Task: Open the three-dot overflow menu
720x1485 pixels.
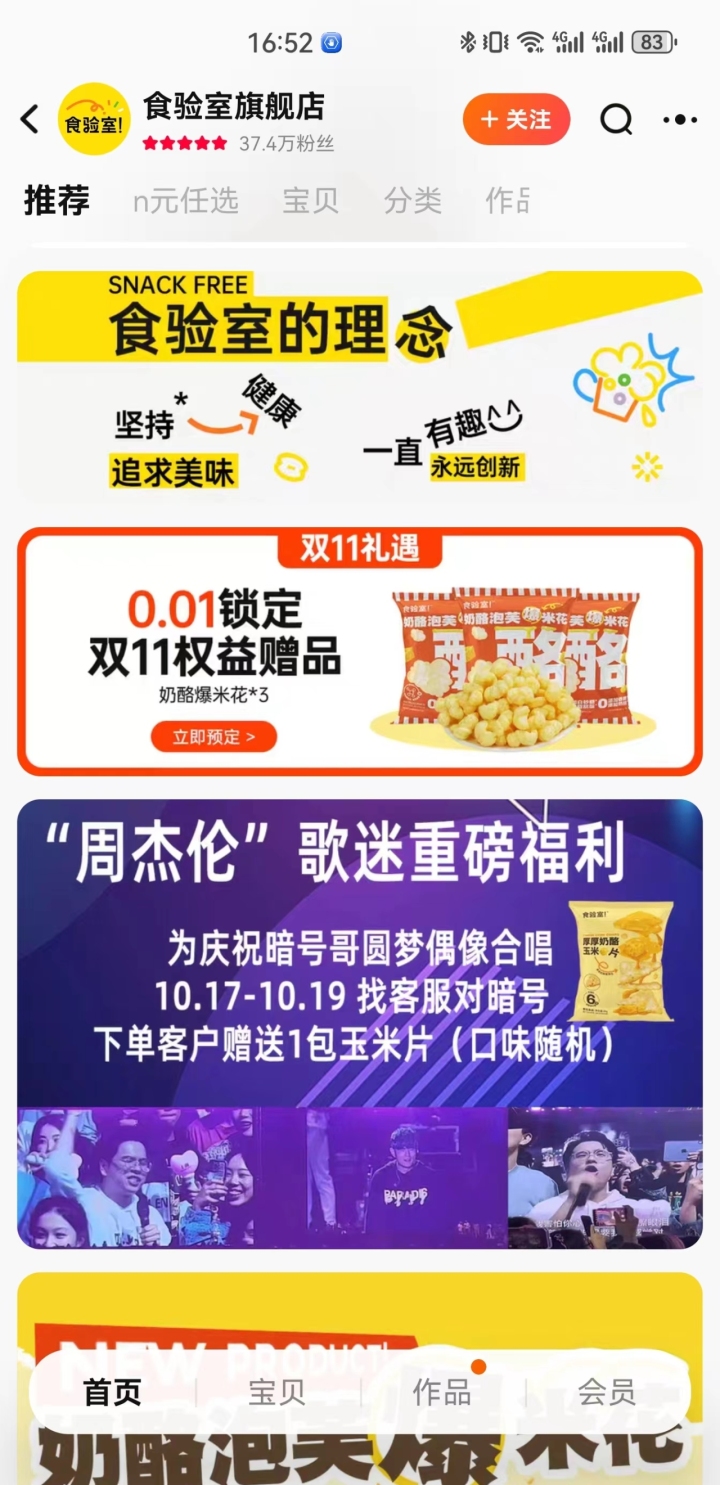Action: click(x=680, y=120)
